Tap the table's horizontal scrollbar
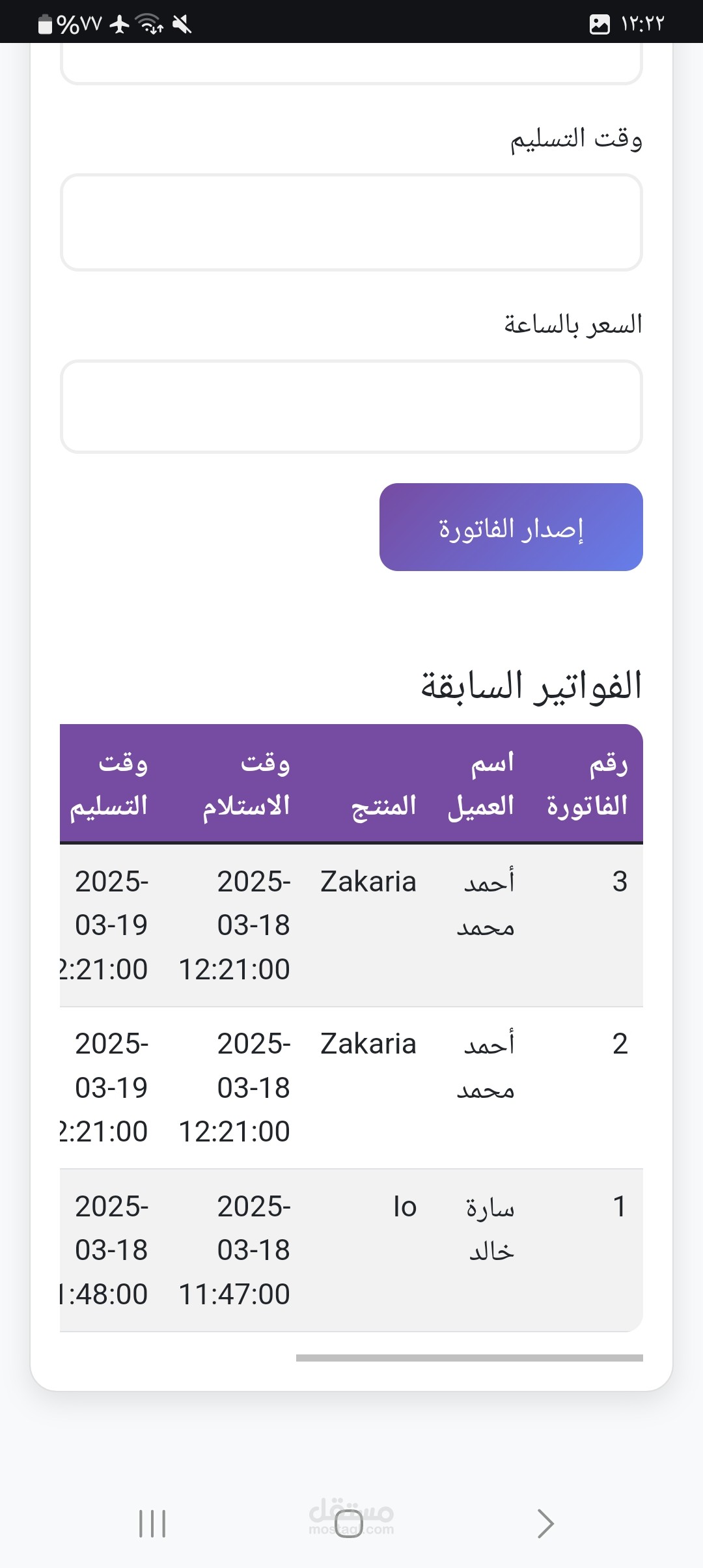The height and width of the screenshot is (1568, 703). 469,1358
